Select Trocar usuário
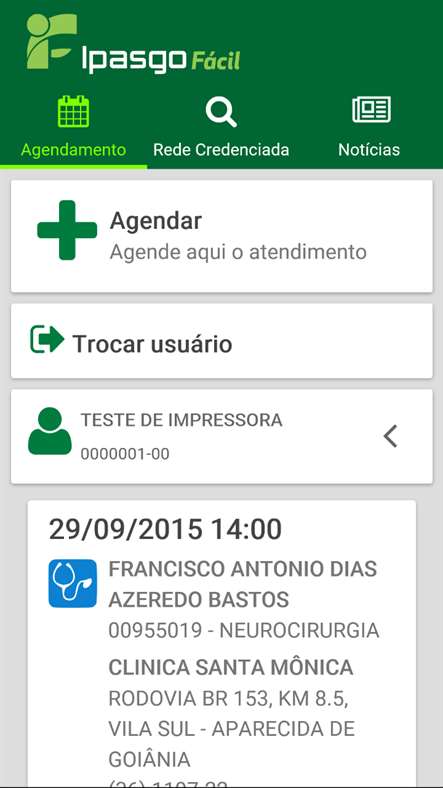 [x=222, y=341]
